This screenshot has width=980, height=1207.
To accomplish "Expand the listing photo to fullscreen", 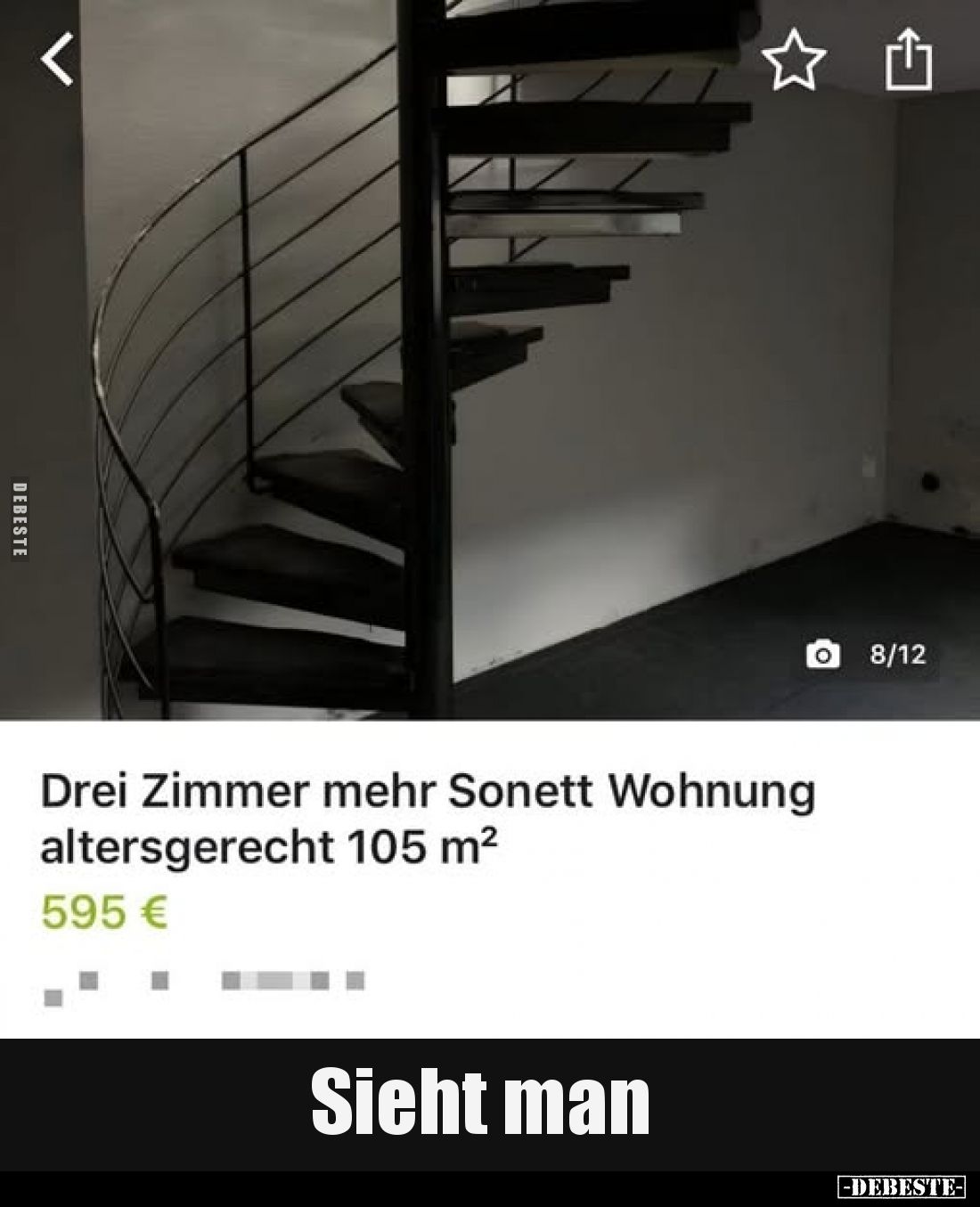I will [x=490, y=356].
